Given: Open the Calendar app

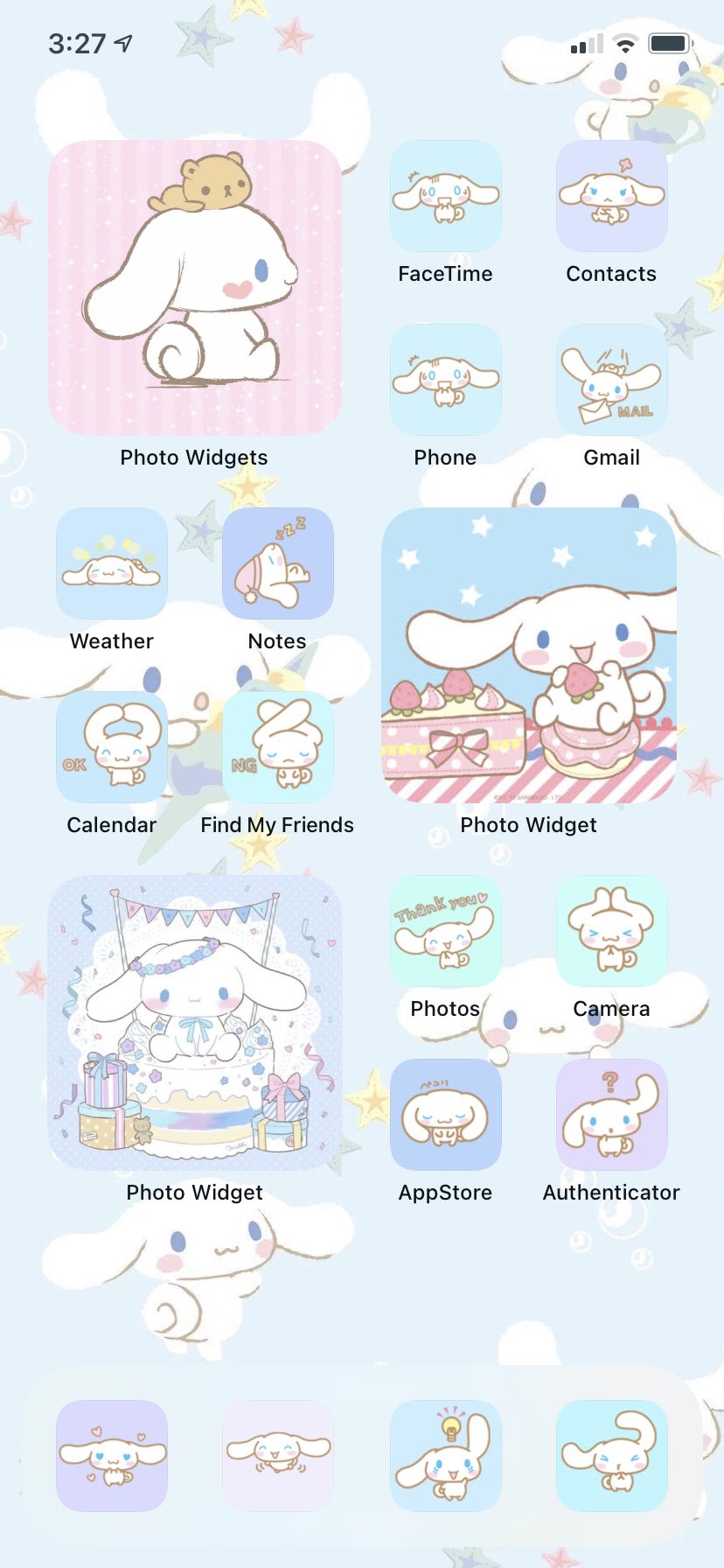Looking at the screenshot, I should coord(112,747).
